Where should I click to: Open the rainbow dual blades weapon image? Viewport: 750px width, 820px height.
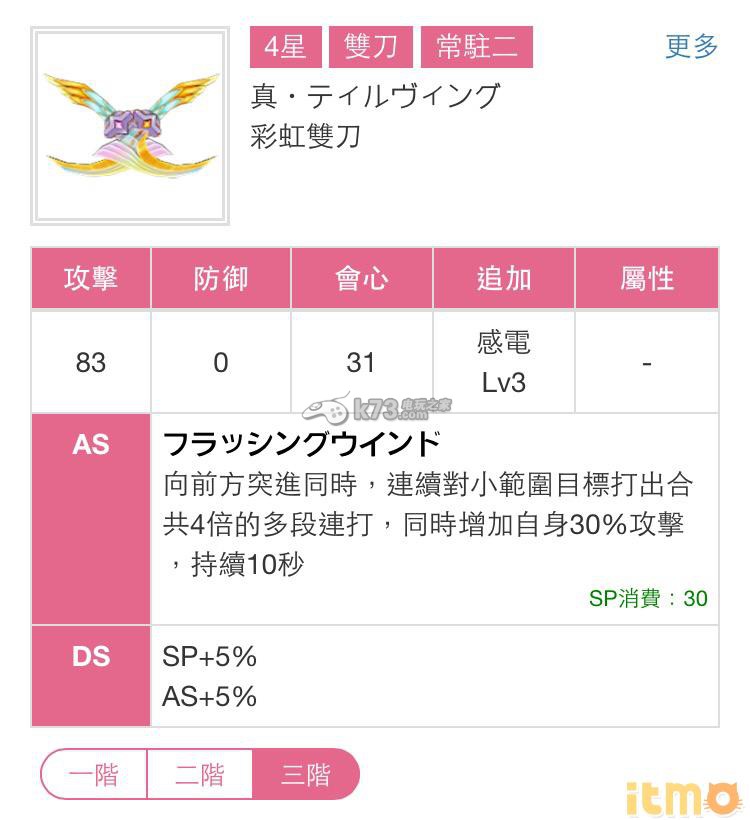click(x=131, y=126)
